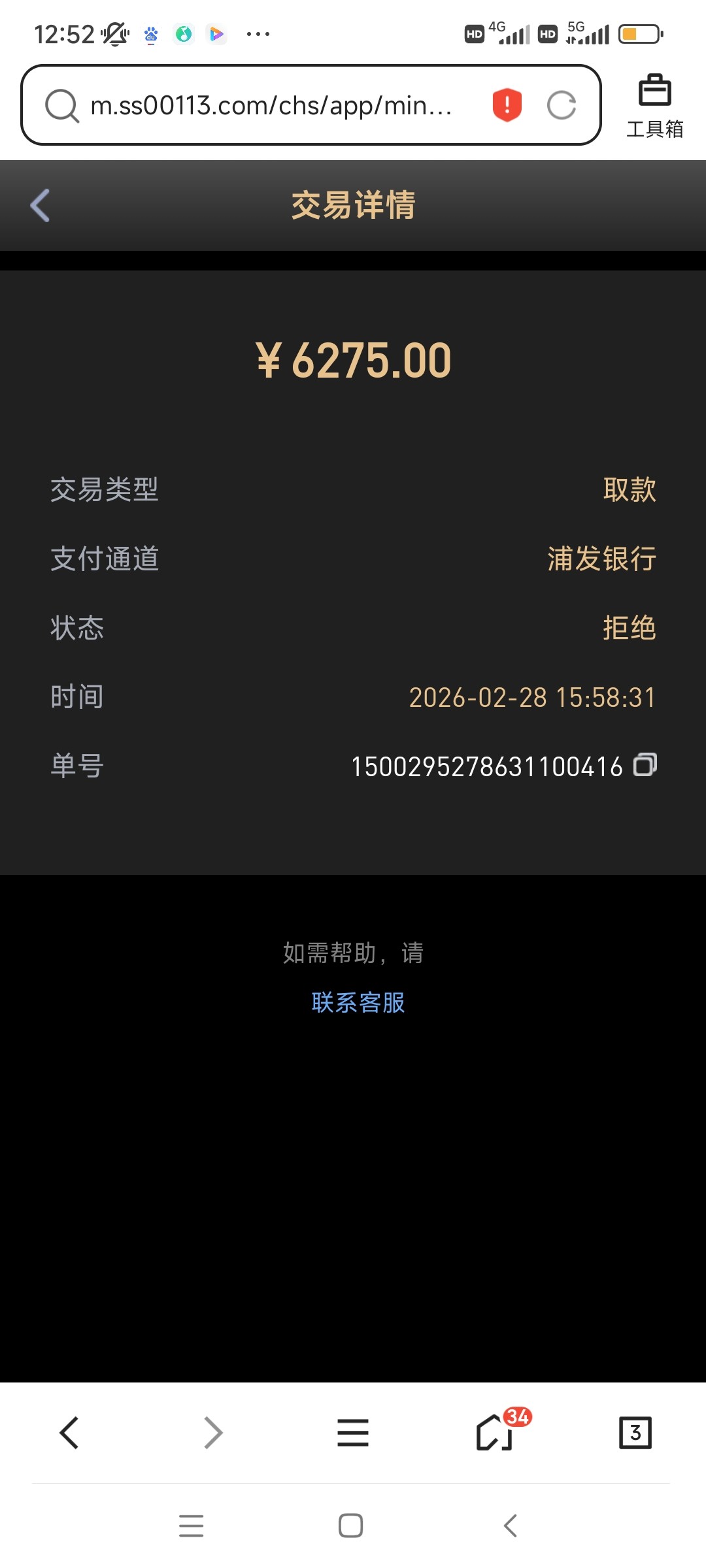This screenshot has height=1568, width=706.
Task: Open the browser toolbox (工具箱)
Action: pyautogui.click(x=655, y=101)
